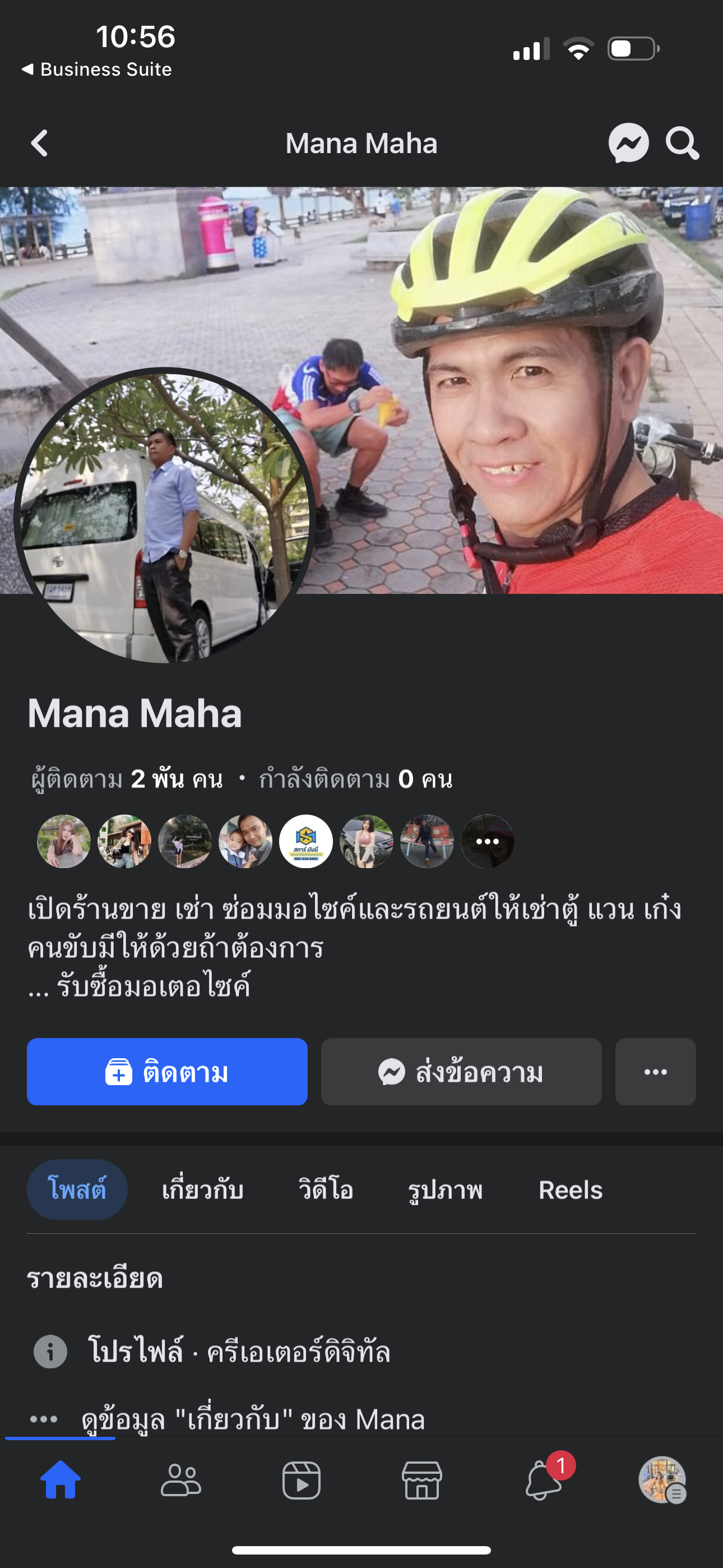Switch to the รูปภาพ tab

[x=445, y=1189]
